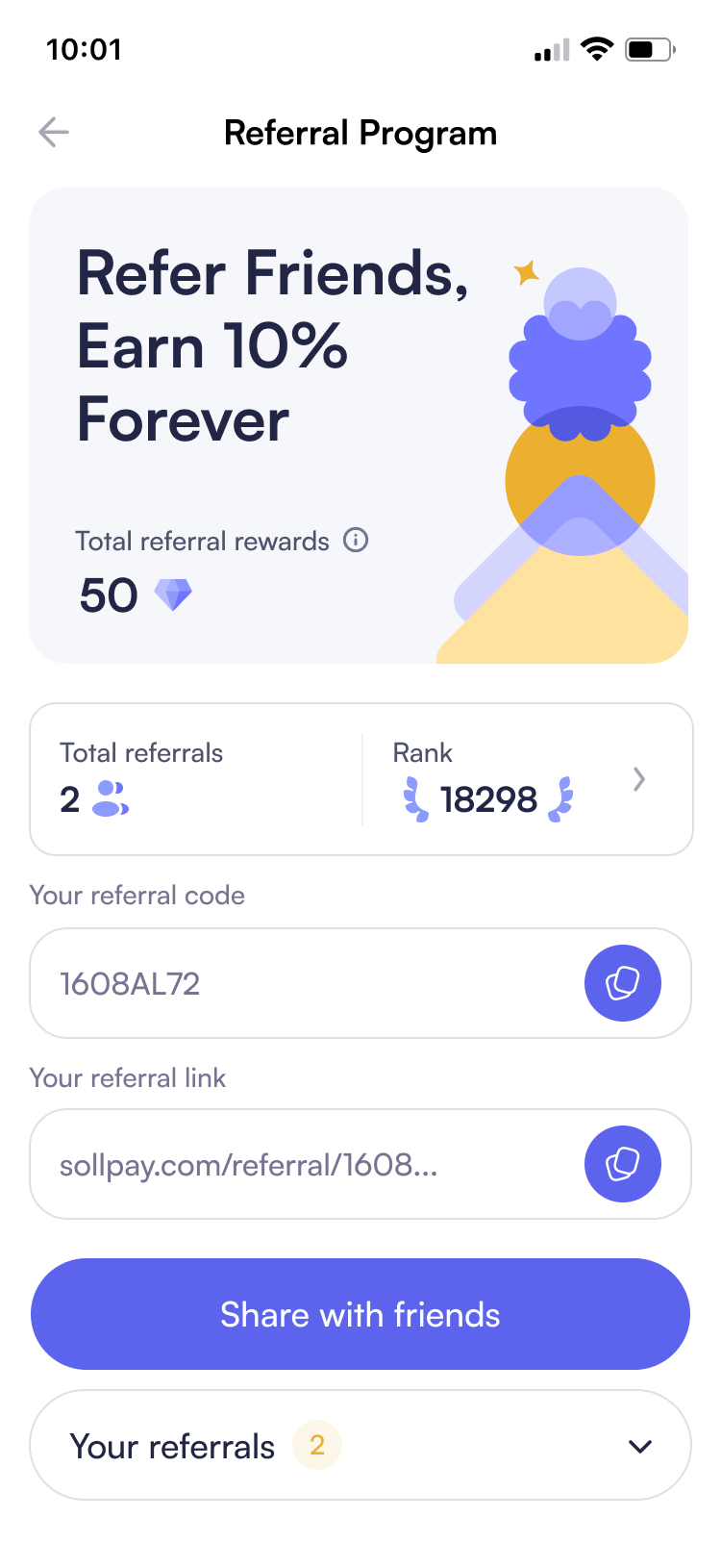
Task: Copy referral code 1608AL72
Action: 622,983
